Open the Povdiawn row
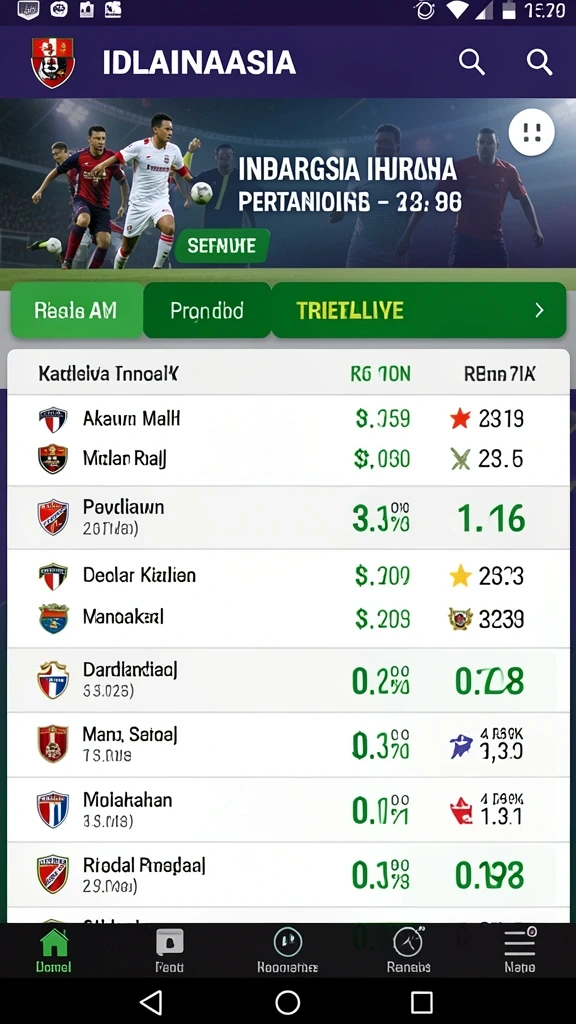This screenshot has height=1024, width=576. point(288,517)
